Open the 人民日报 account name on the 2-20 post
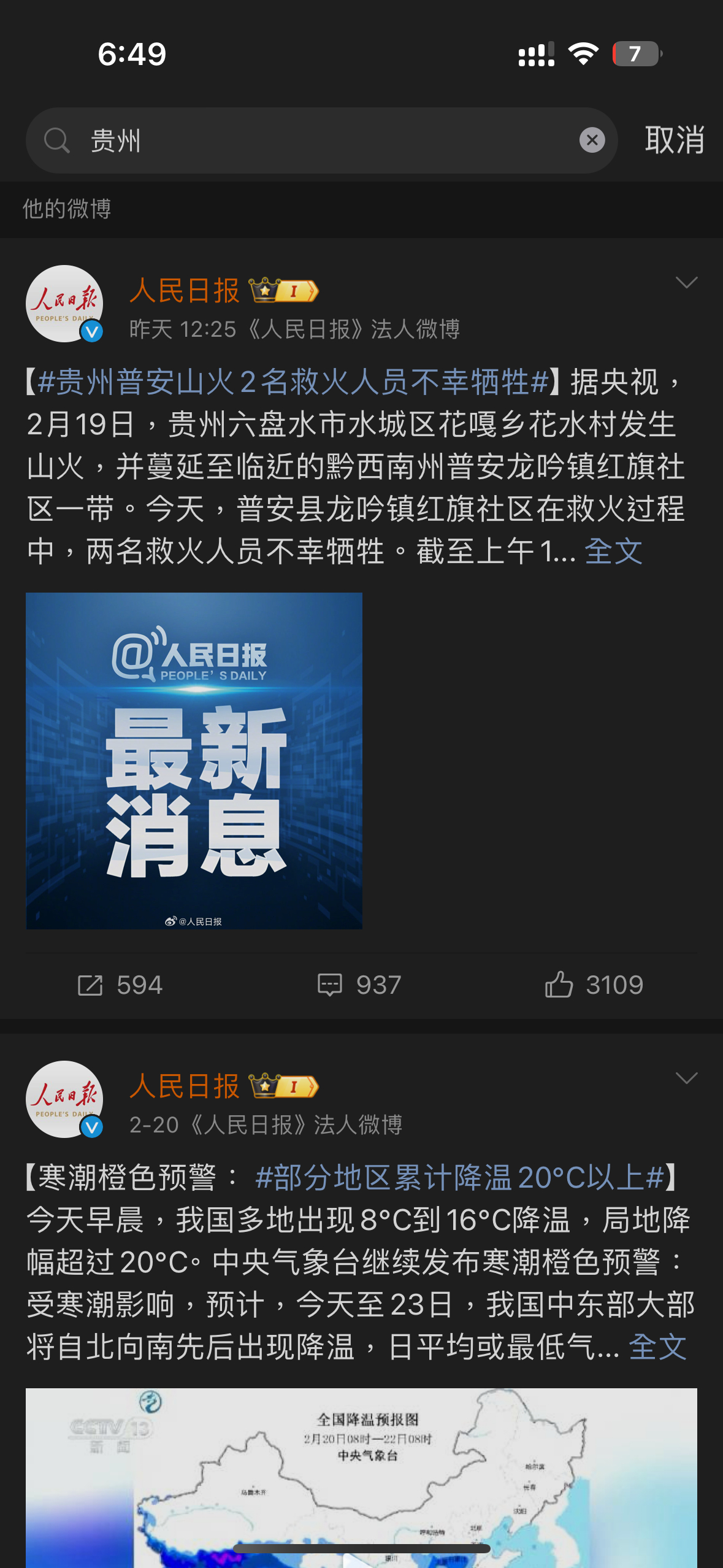The image size is (723, 1568). coord(185,1086)
